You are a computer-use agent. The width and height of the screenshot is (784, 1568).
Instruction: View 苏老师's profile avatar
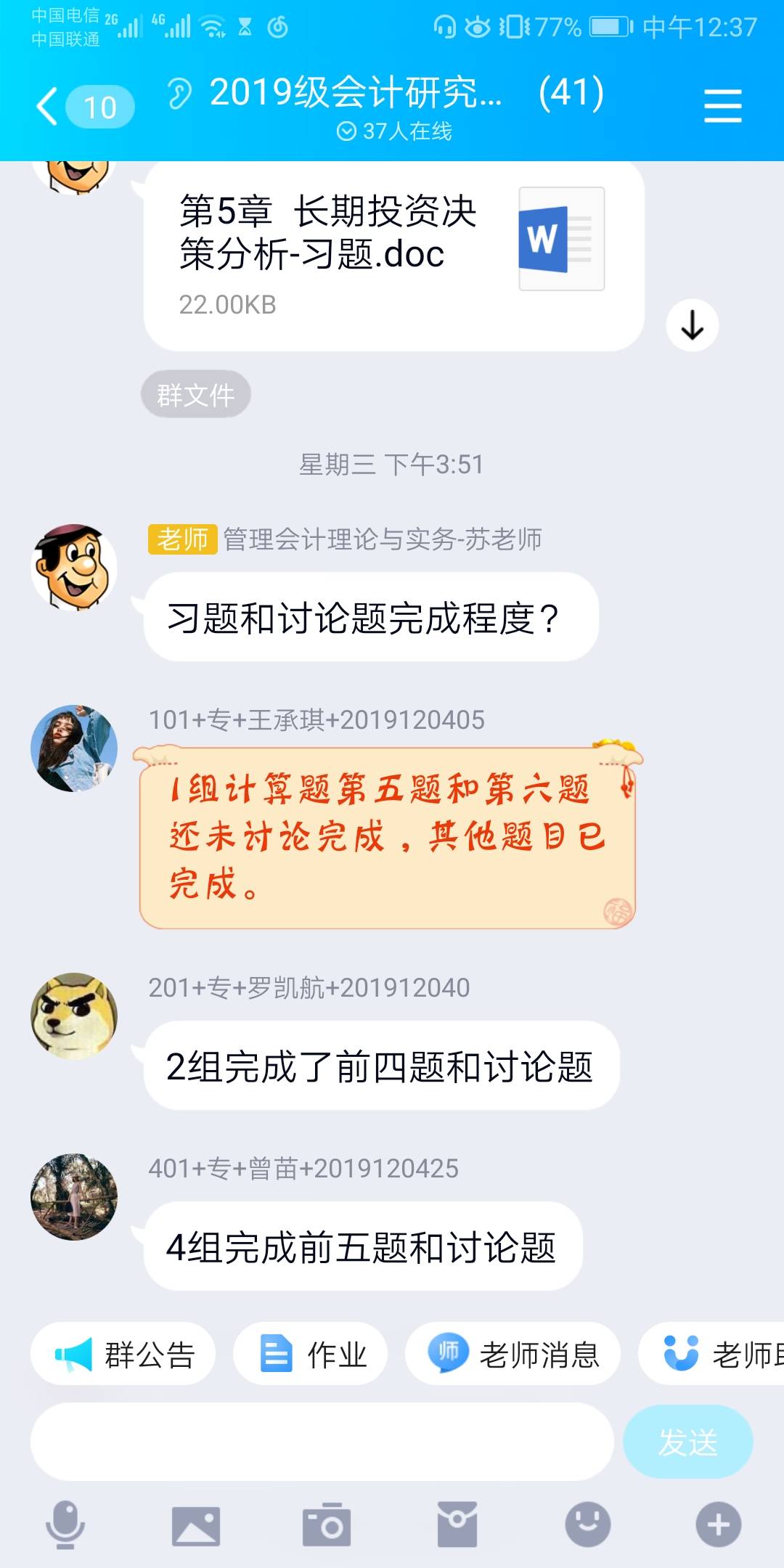tap(74, 567)
